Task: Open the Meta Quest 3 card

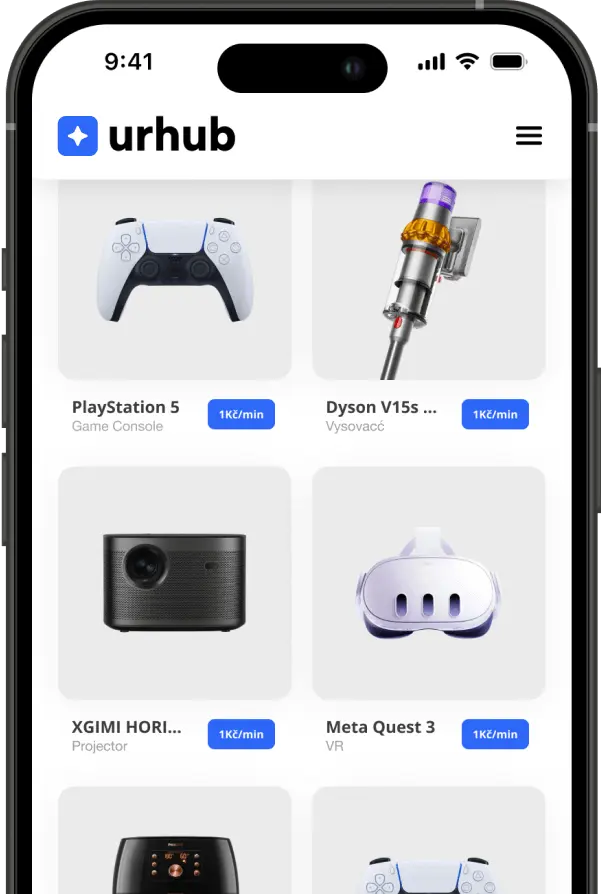Action: tap(428, 582)
